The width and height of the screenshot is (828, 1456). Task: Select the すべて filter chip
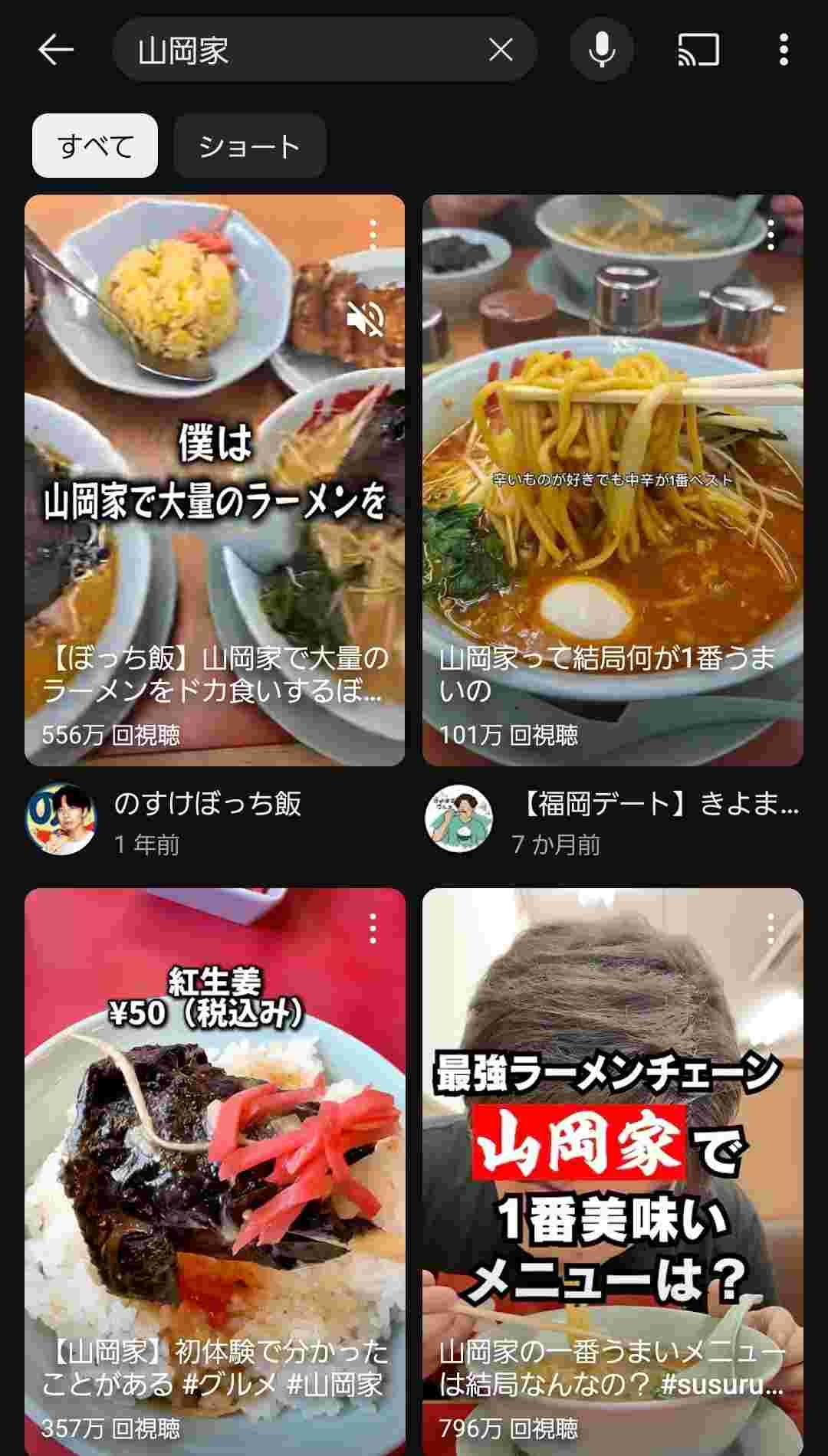[95, 146]
